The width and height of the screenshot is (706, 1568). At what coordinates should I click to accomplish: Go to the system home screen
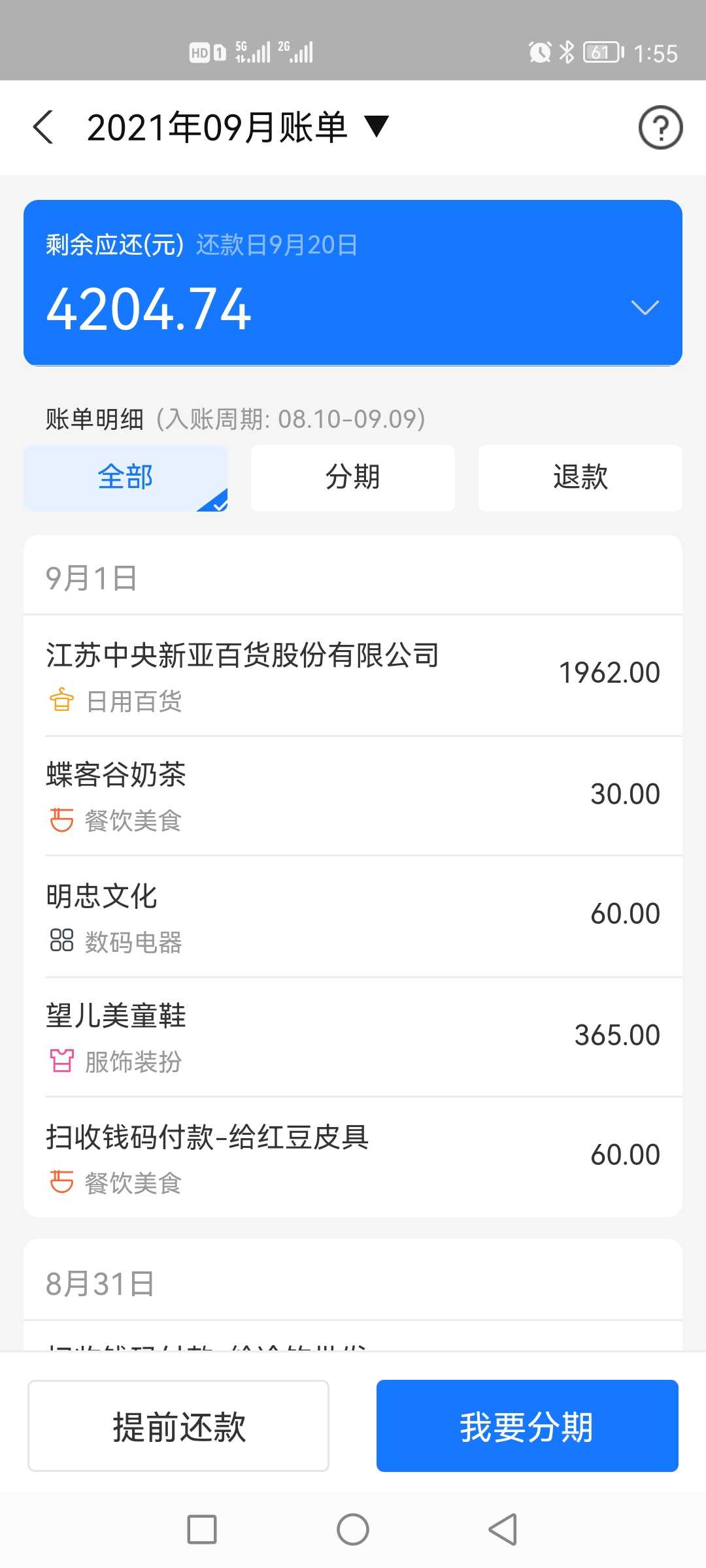353,1529
